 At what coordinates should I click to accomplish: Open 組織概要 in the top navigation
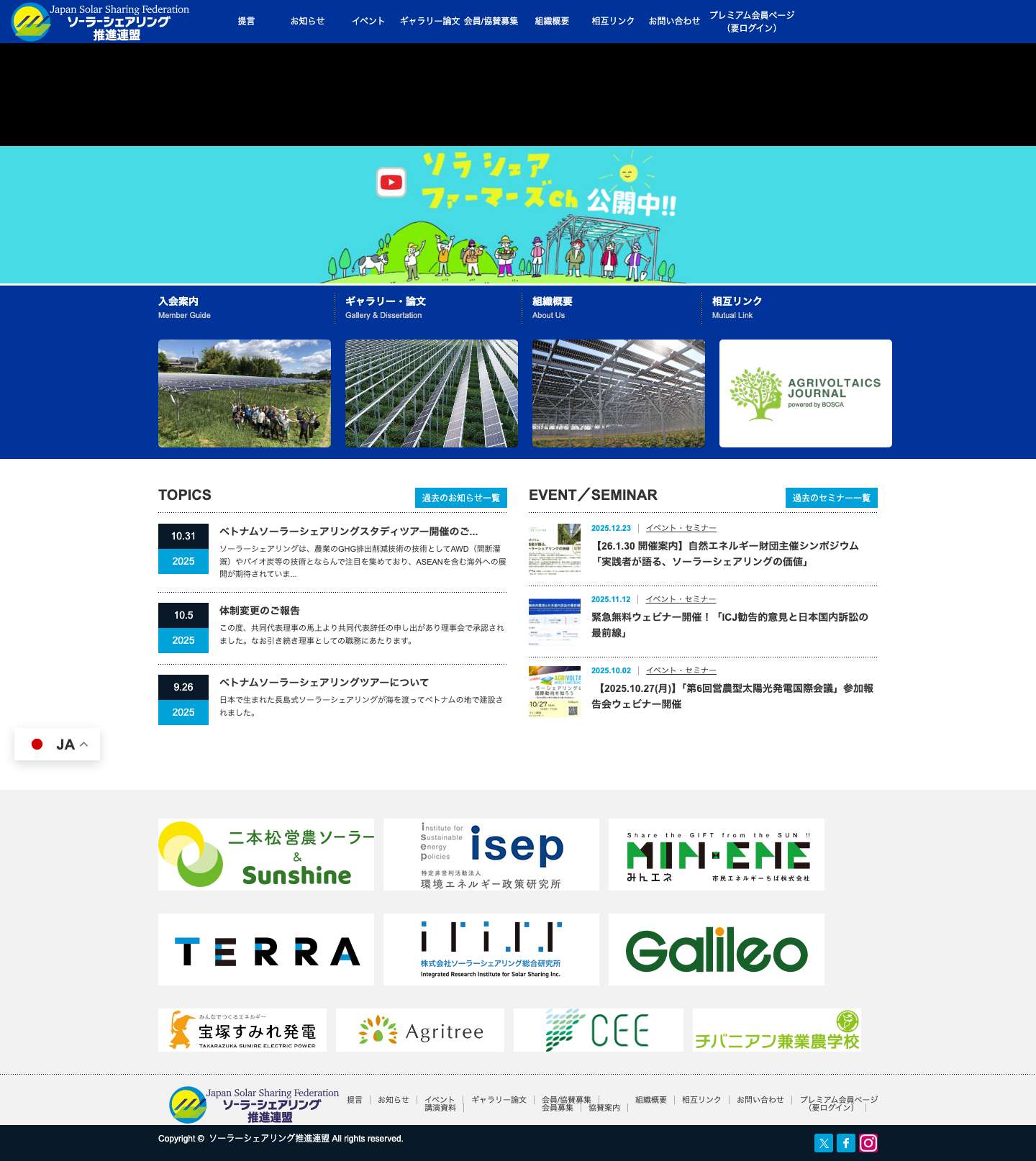point(552,22)
